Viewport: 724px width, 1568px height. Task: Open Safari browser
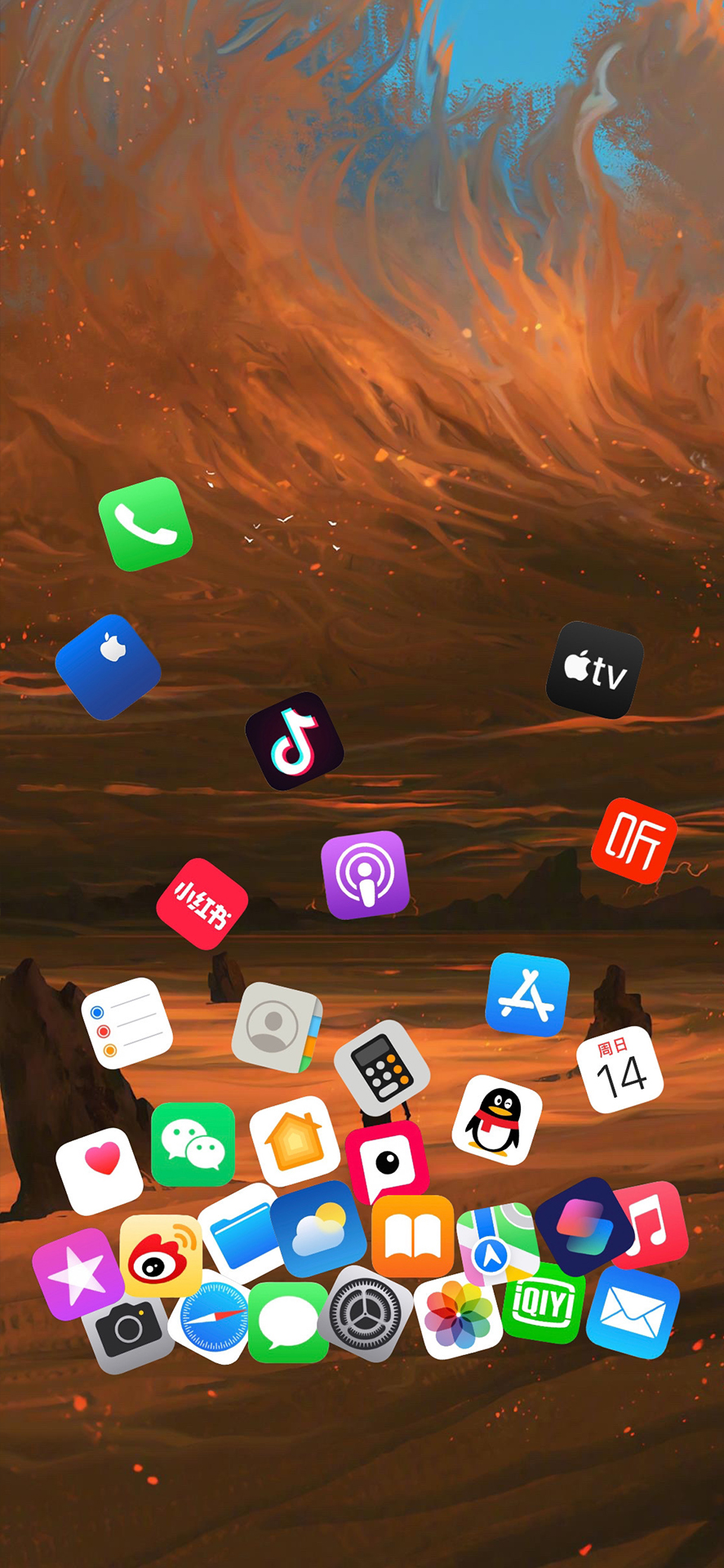click(214, 1316)
